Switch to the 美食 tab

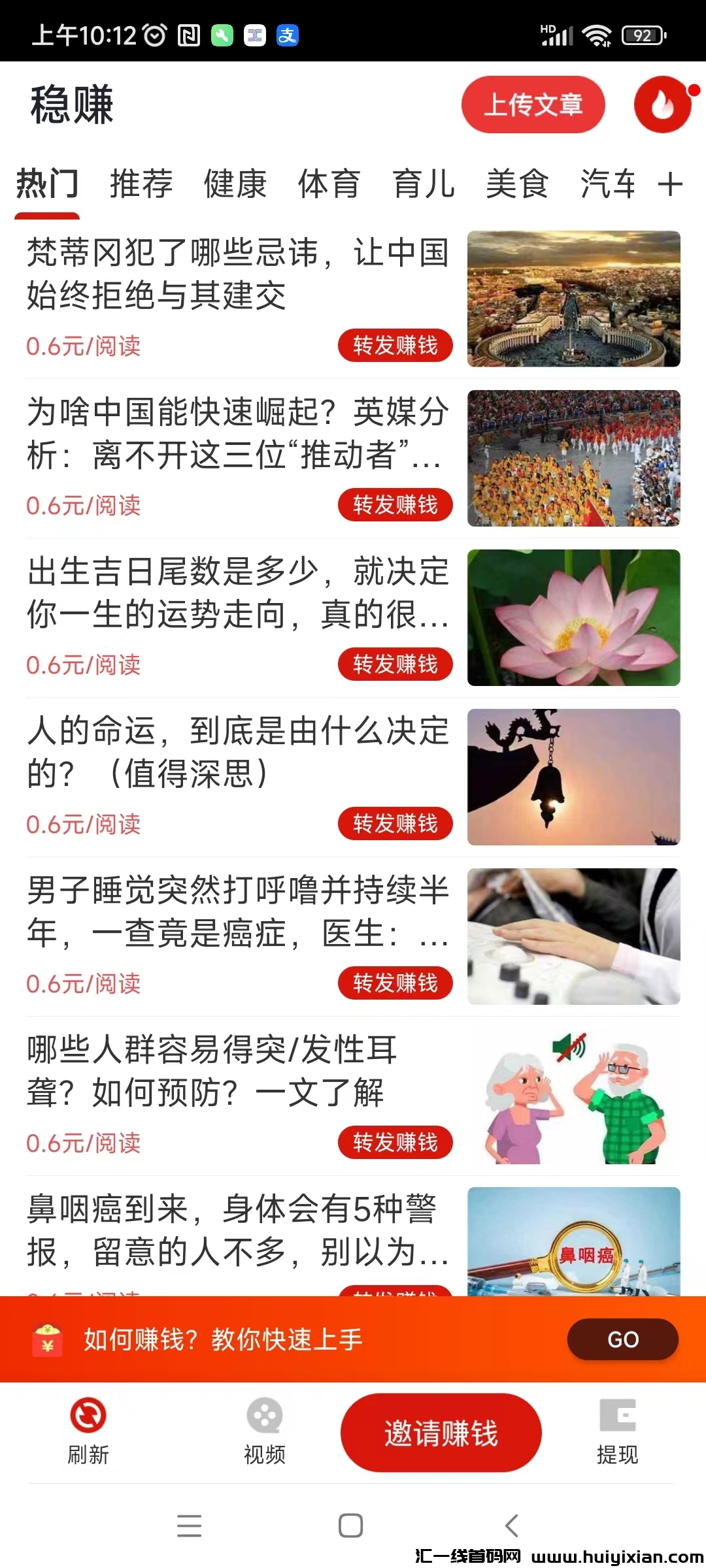point(517,186)
